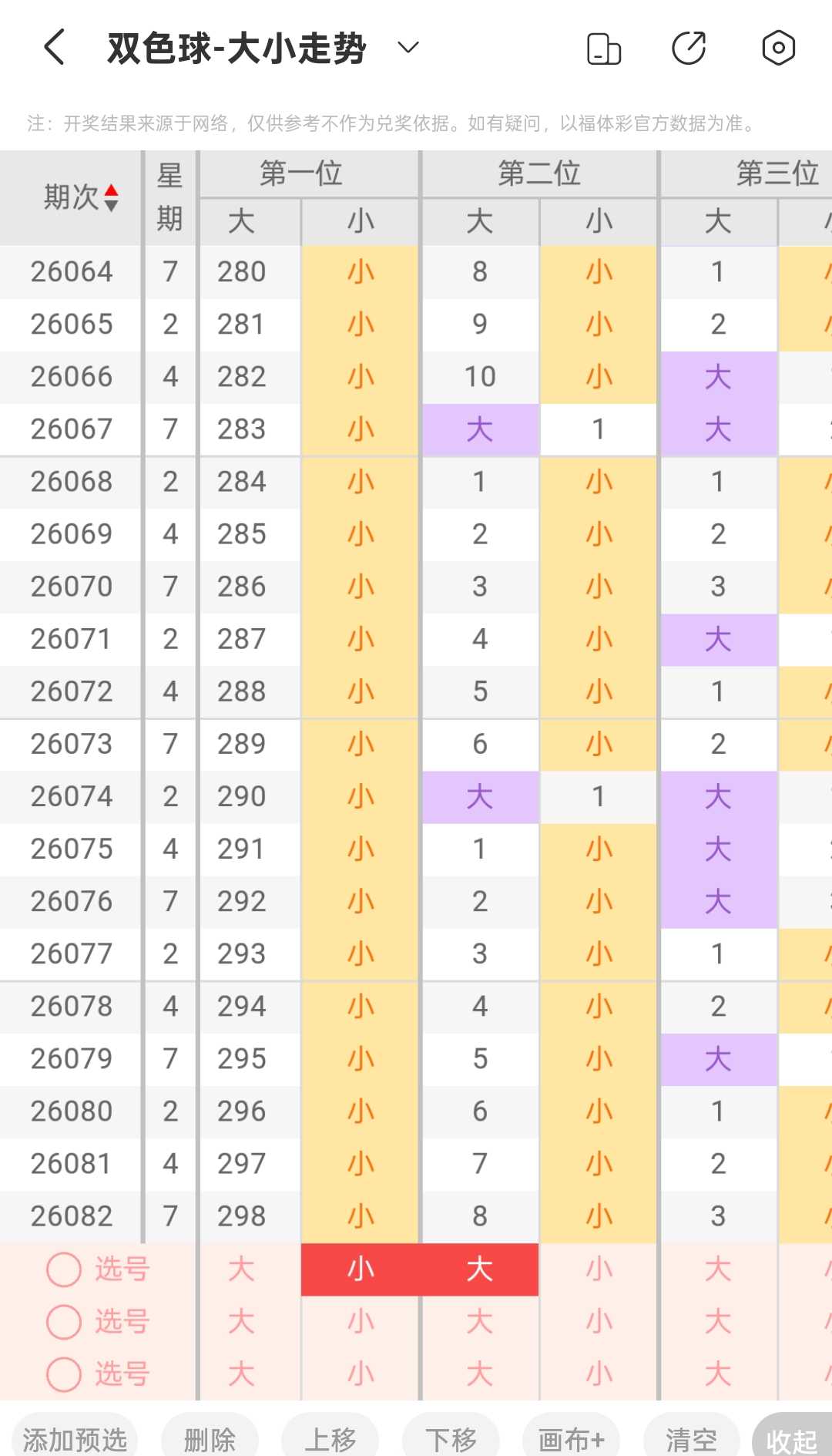The height and width of the screenshot is (1456, 832).
Task: Tap the 删除 button
Action: pos(210,1438)
